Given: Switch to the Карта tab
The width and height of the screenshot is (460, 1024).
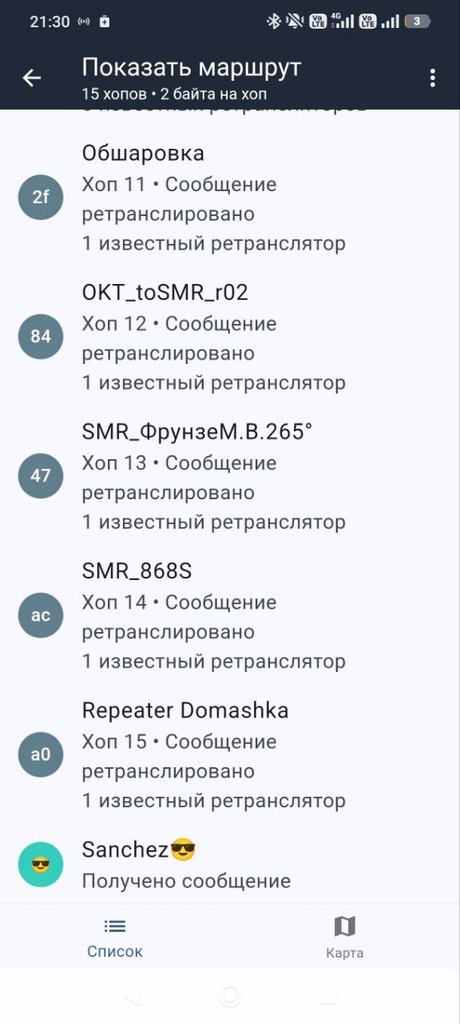Looking at the screenshot, I should [x=344, y=937].
